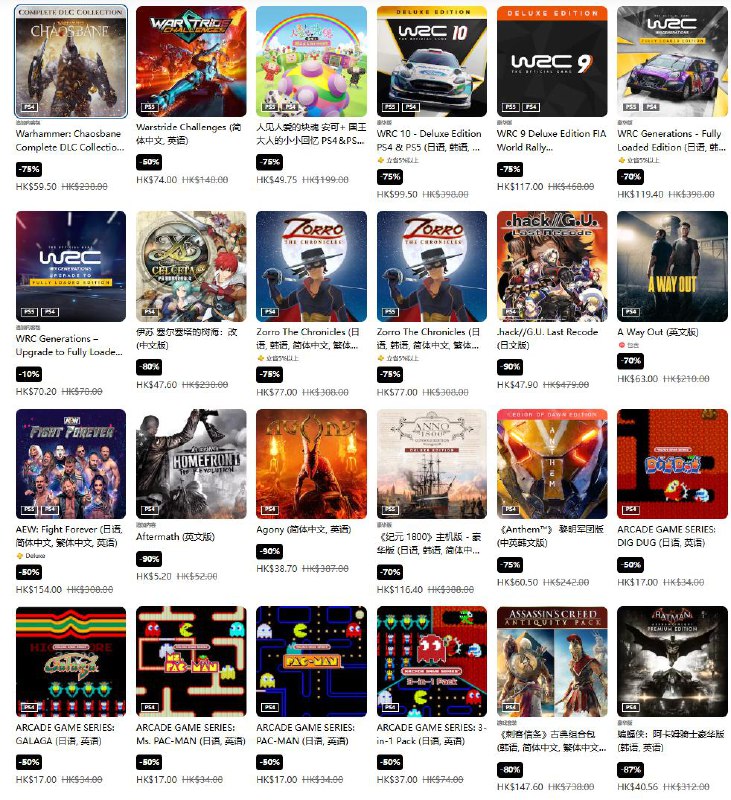
Task: Open WRC 9 Deluxe Edition FIA card
Action: pyautogui.click(x=552, y=61)
